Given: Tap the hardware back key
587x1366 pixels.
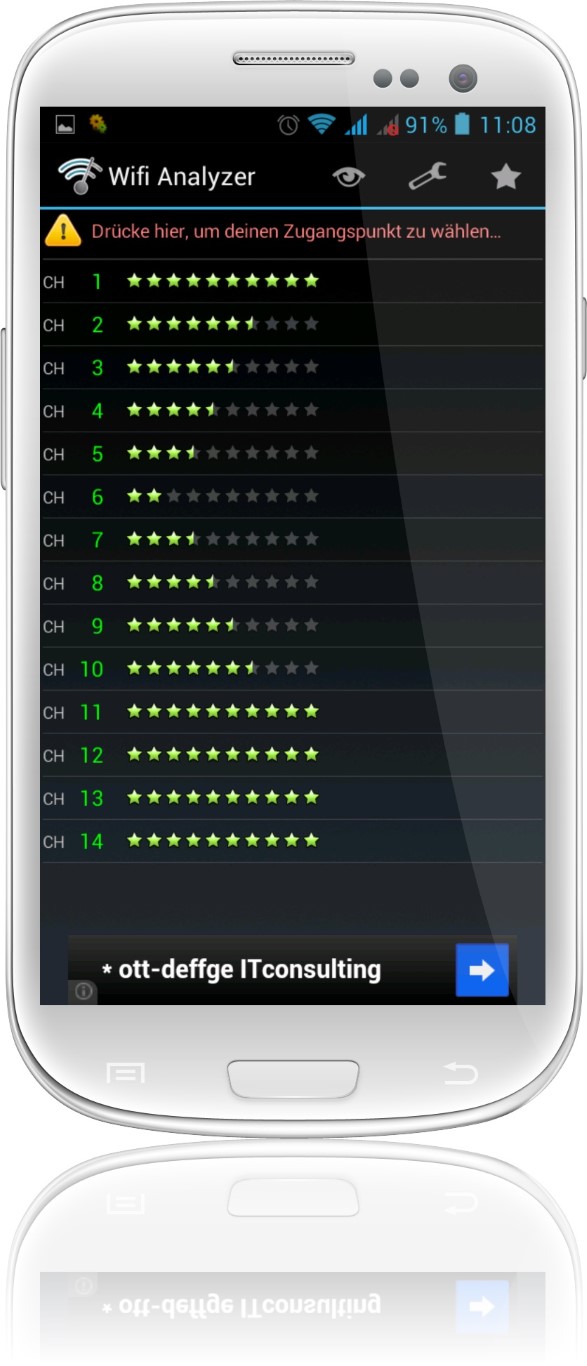Looking at the screenshot, I should pyautogui.click(x=460, y=1074).
